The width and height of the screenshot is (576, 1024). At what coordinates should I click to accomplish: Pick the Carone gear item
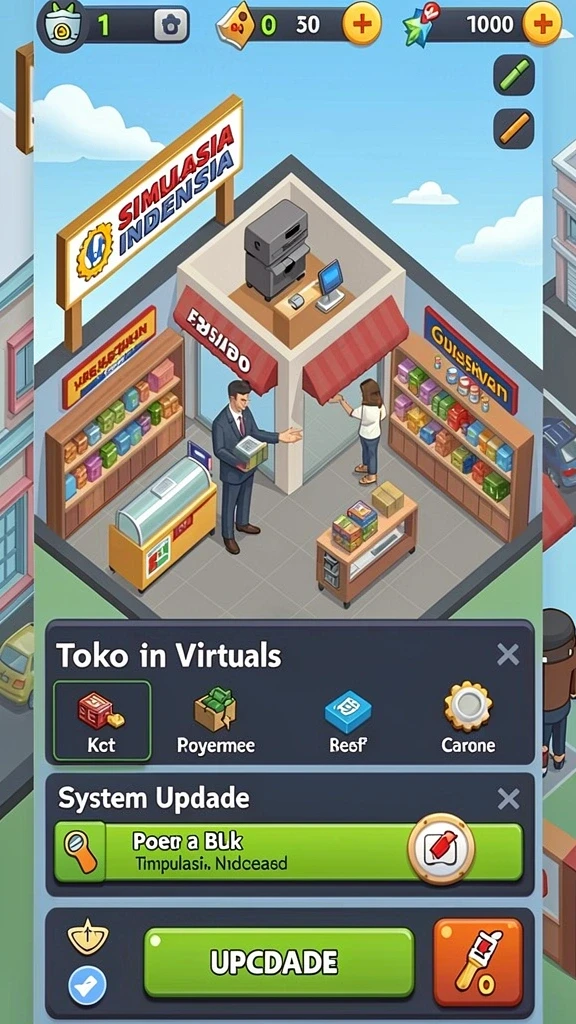click(x=468, y=718)
